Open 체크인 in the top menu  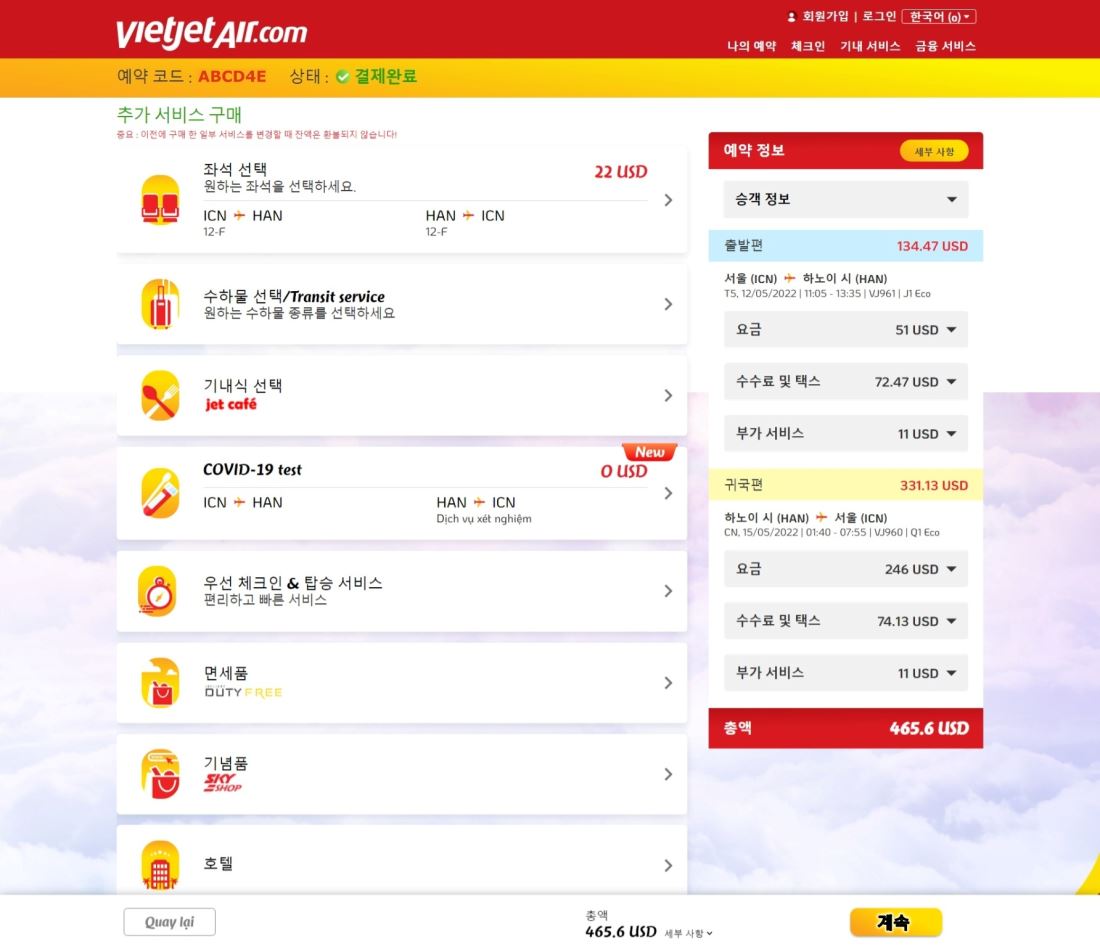(x=807, y=46)
